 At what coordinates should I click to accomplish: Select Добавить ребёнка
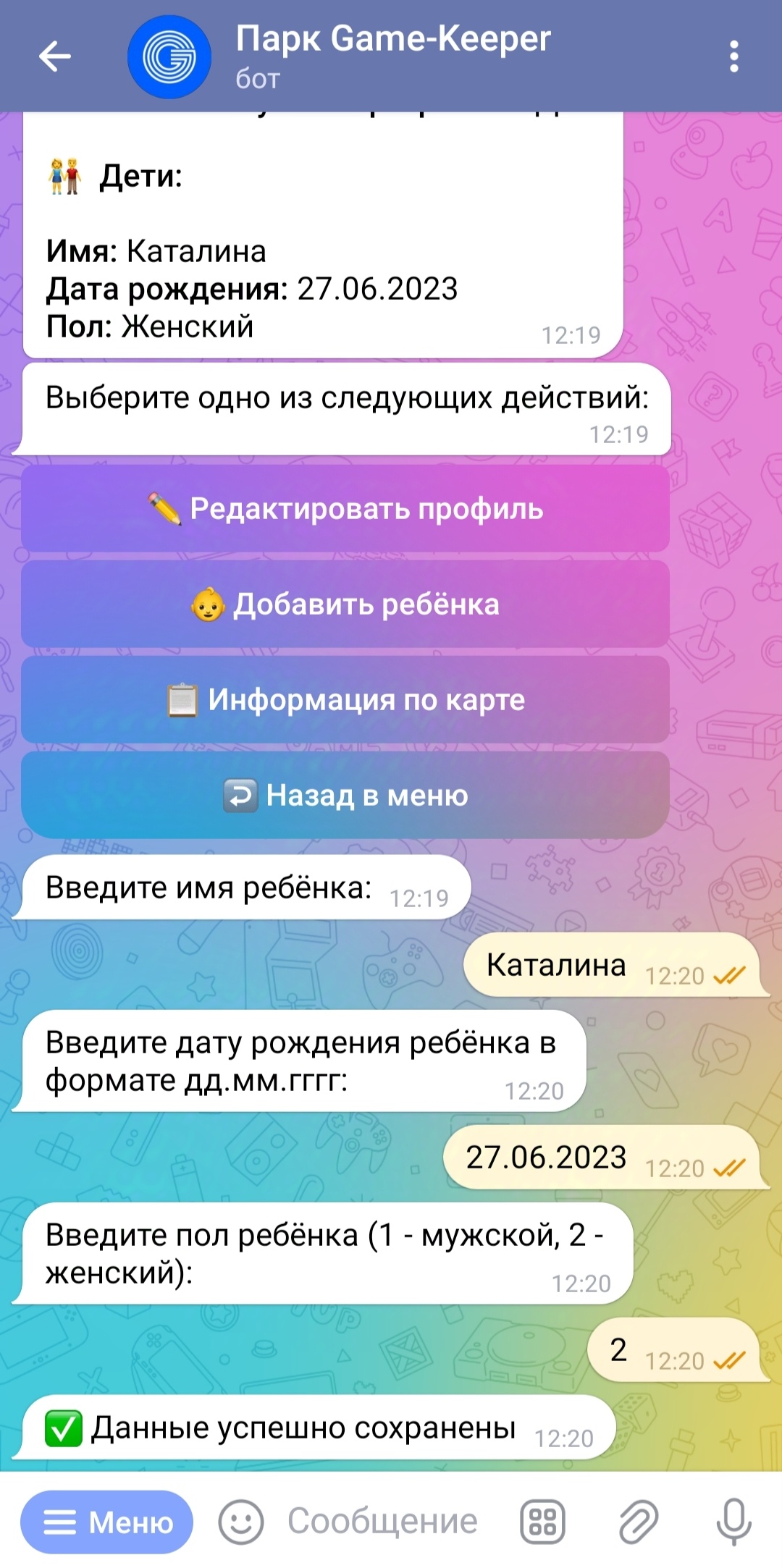[x=345, y=604]
